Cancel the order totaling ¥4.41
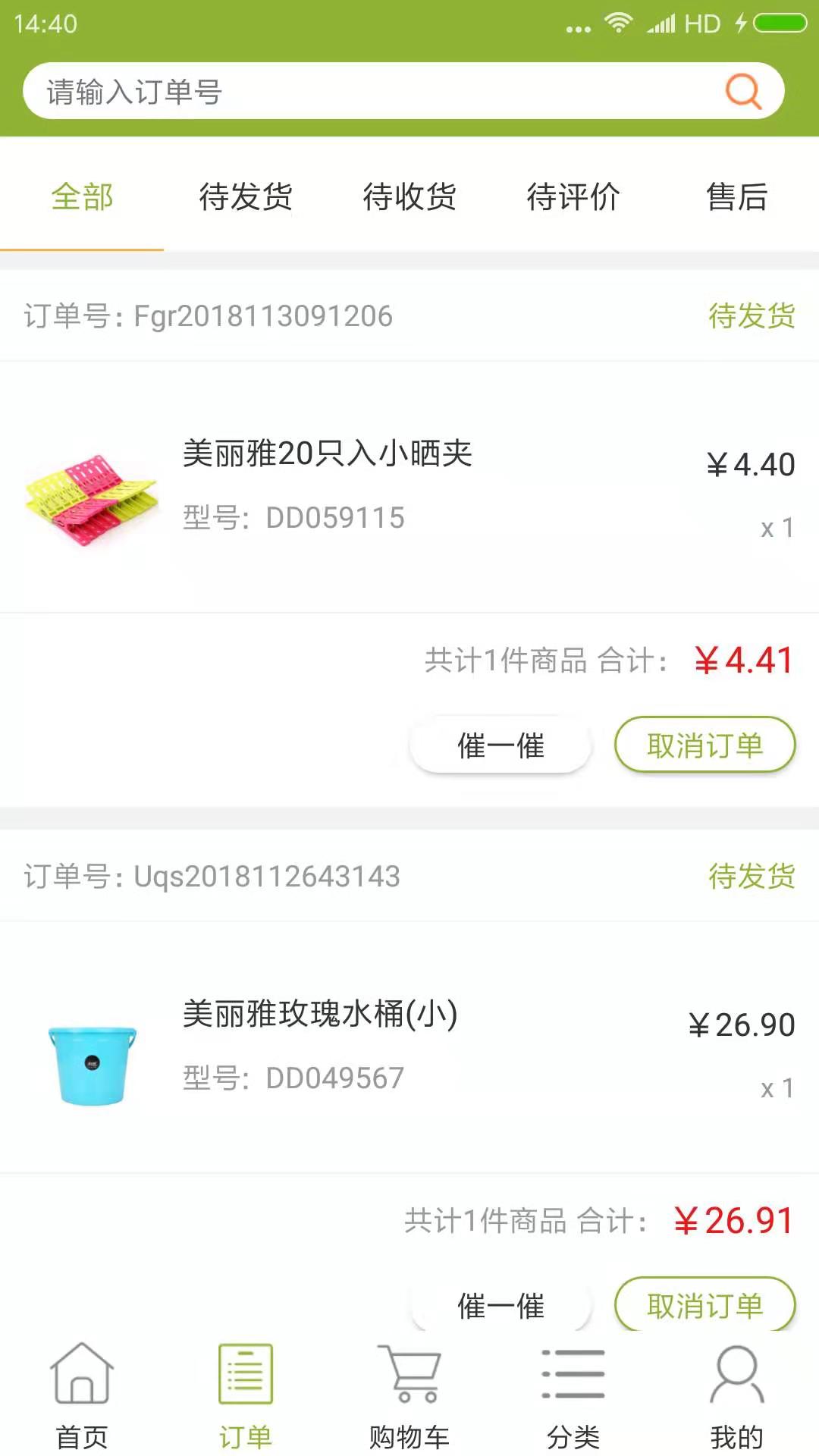The height and width of the screenshot is (1456, 819). (704, 745)
